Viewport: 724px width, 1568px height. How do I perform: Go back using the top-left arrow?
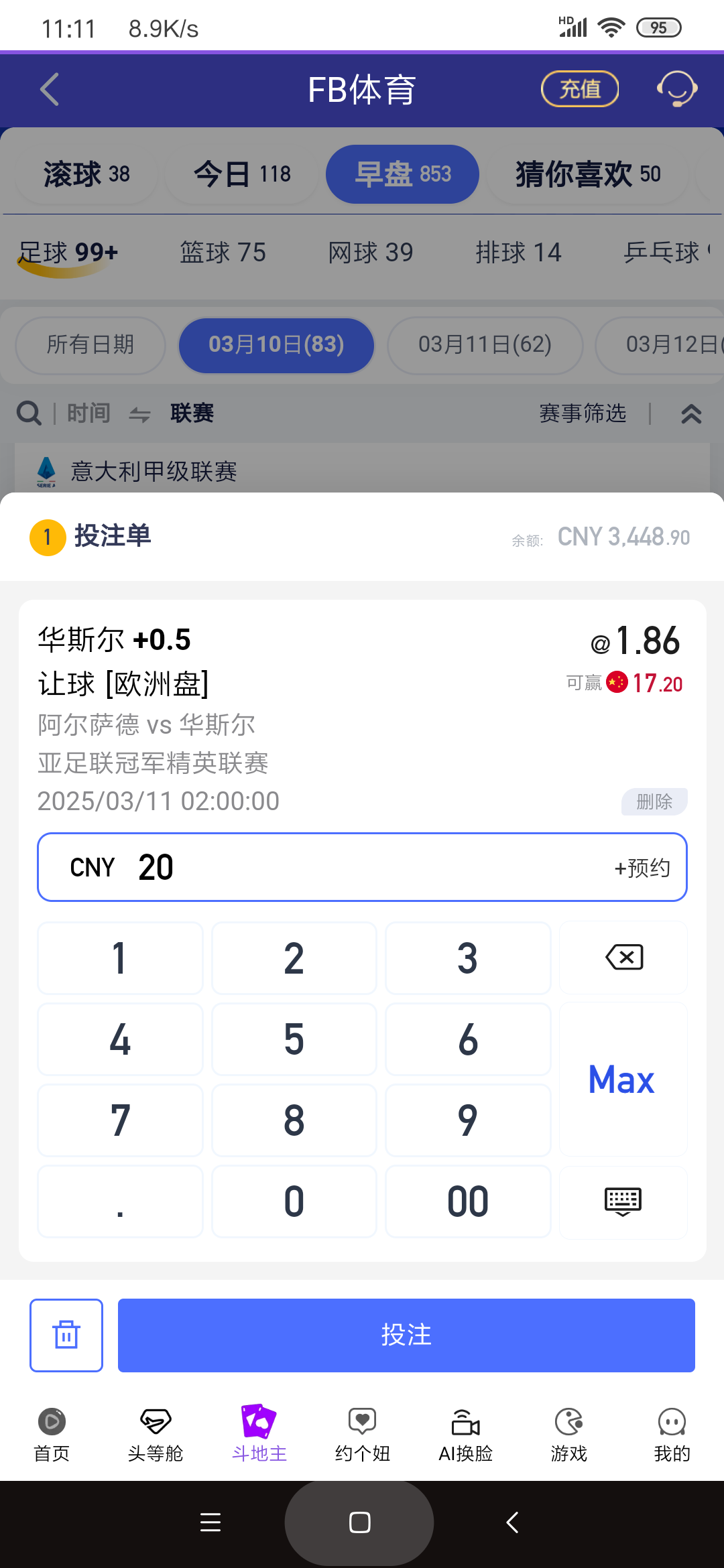[x=50, y=89]
